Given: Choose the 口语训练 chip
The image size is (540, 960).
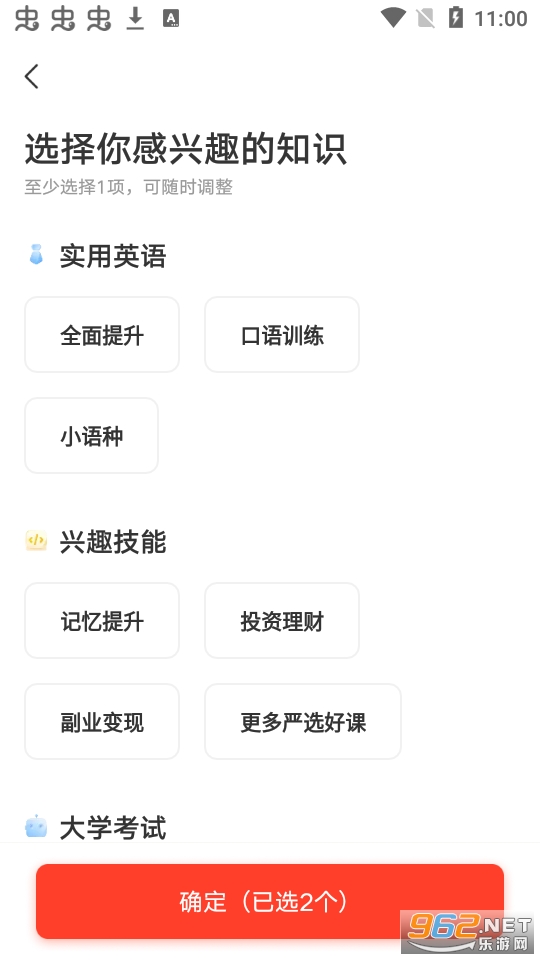Looking at the screenshot, I should pyautogui.click(x=282, y=335).
